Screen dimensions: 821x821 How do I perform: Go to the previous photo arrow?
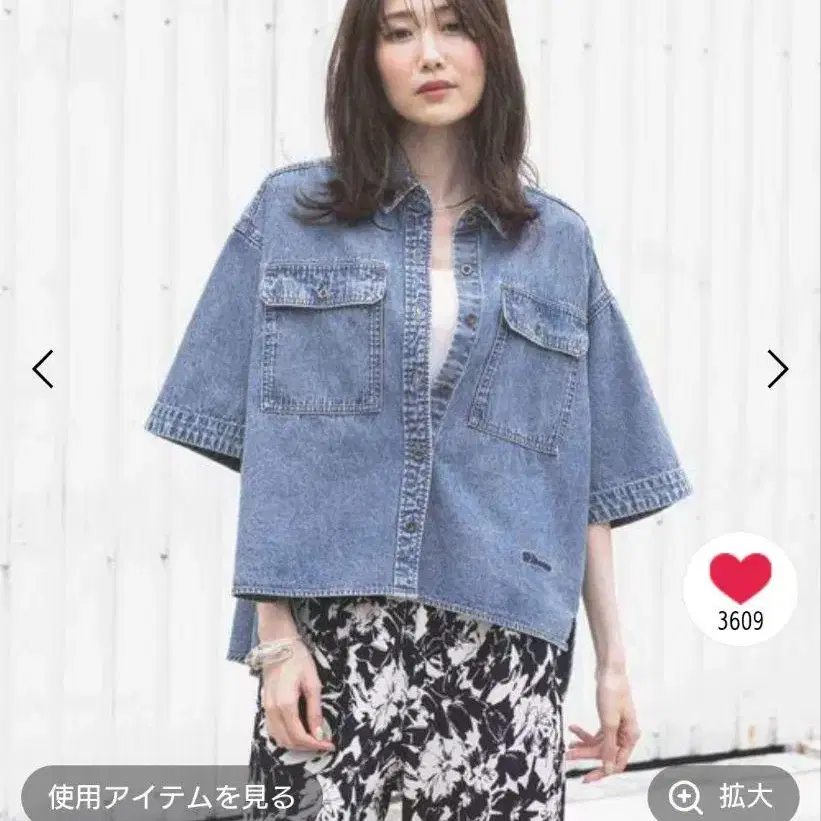tap(43, 369)
